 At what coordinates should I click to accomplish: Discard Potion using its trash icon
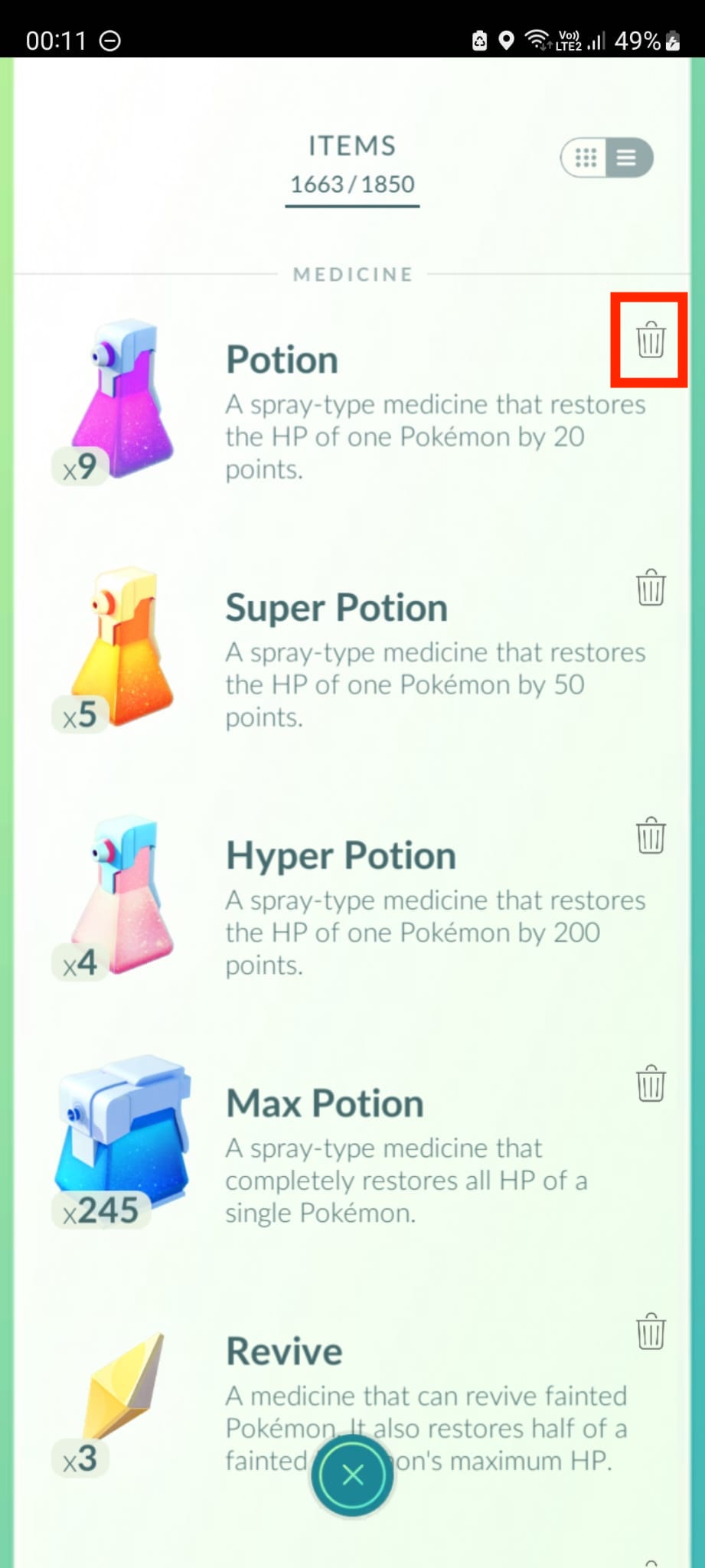(651, 339)
